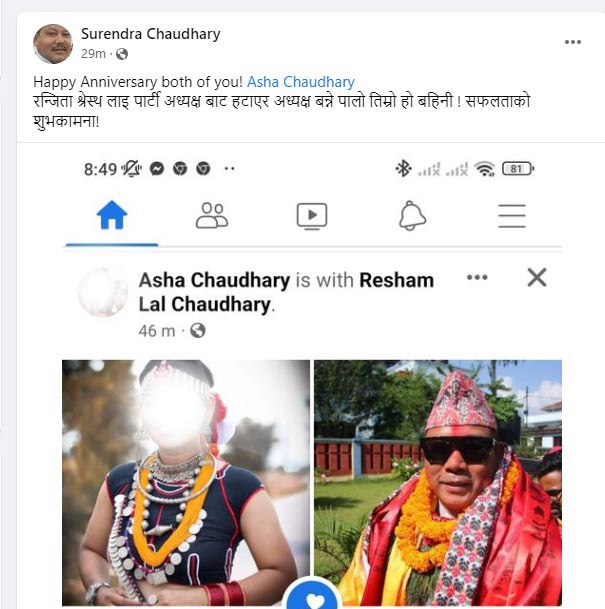Open Surendra Chaudhary's profile name link
This screenshot has height=609, width=605.
[x=150, y=34]
